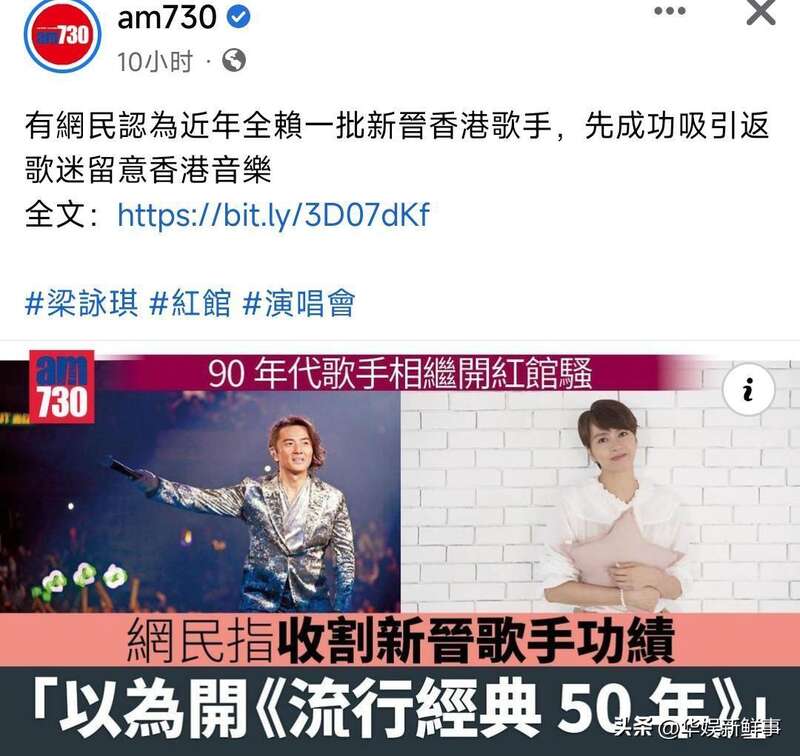
Task: Open the 90年代歌手 post image
Action: (x=400, y=520)
